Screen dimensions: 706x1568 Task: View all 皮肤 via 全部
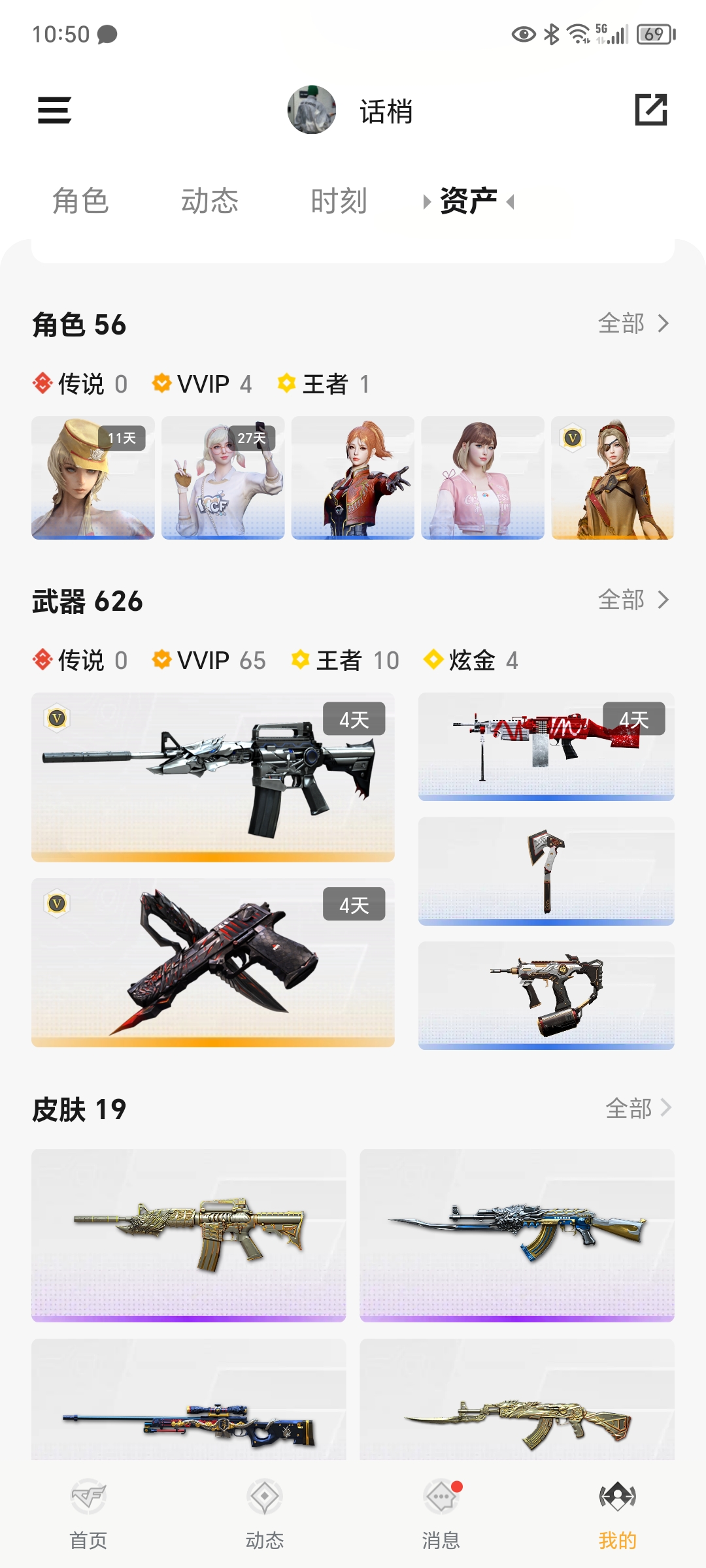pyautogui.click(x=637, y=1108)
